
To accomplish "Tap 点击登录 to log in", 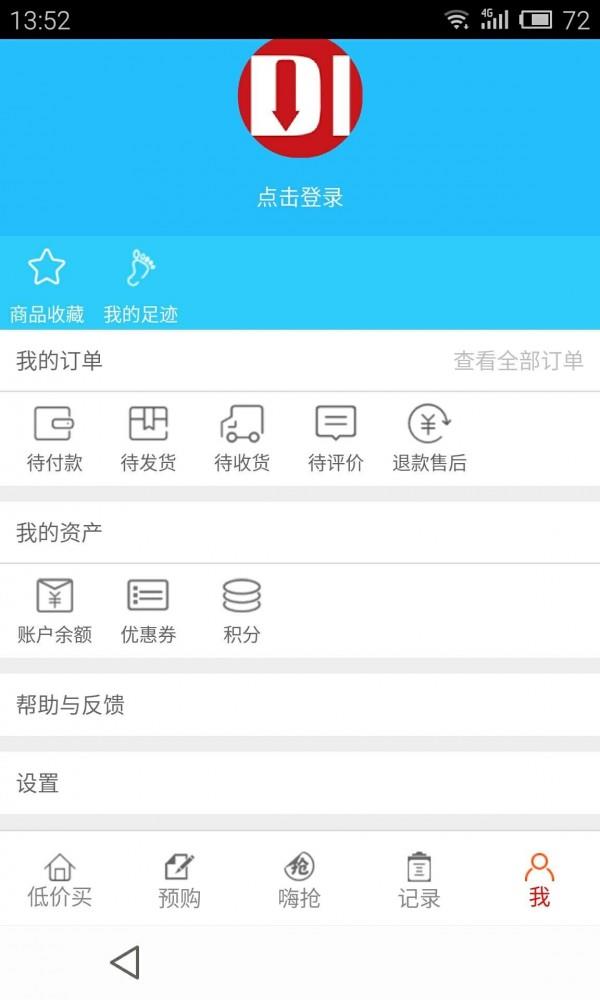I will pyautogui.click(x=300, y=196).
